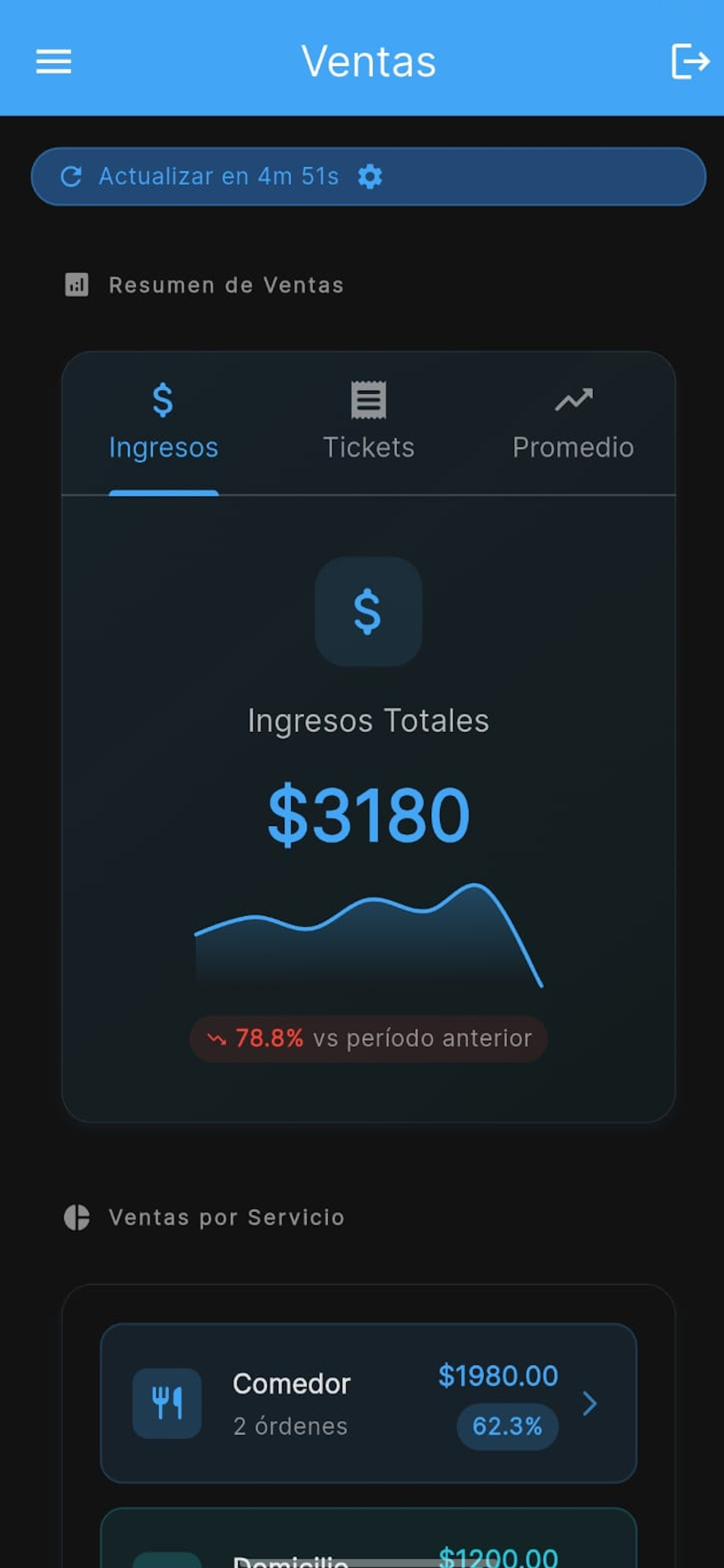Expand the Comedor details with the chevron
This screenshot has width=724, height=1568.
pos(591,1403)
